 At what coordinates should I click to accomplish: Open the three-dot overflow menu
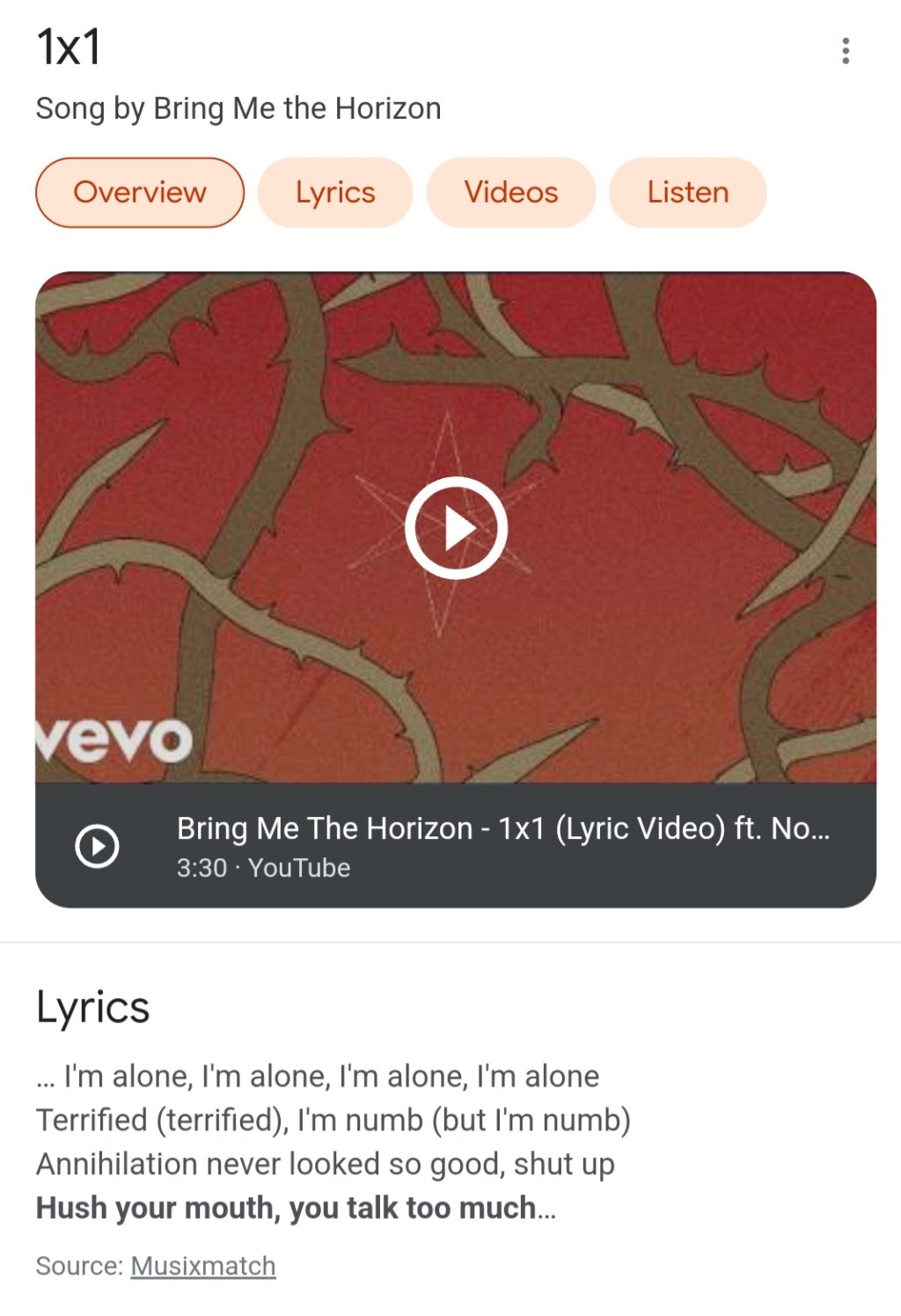pos(845,51)
